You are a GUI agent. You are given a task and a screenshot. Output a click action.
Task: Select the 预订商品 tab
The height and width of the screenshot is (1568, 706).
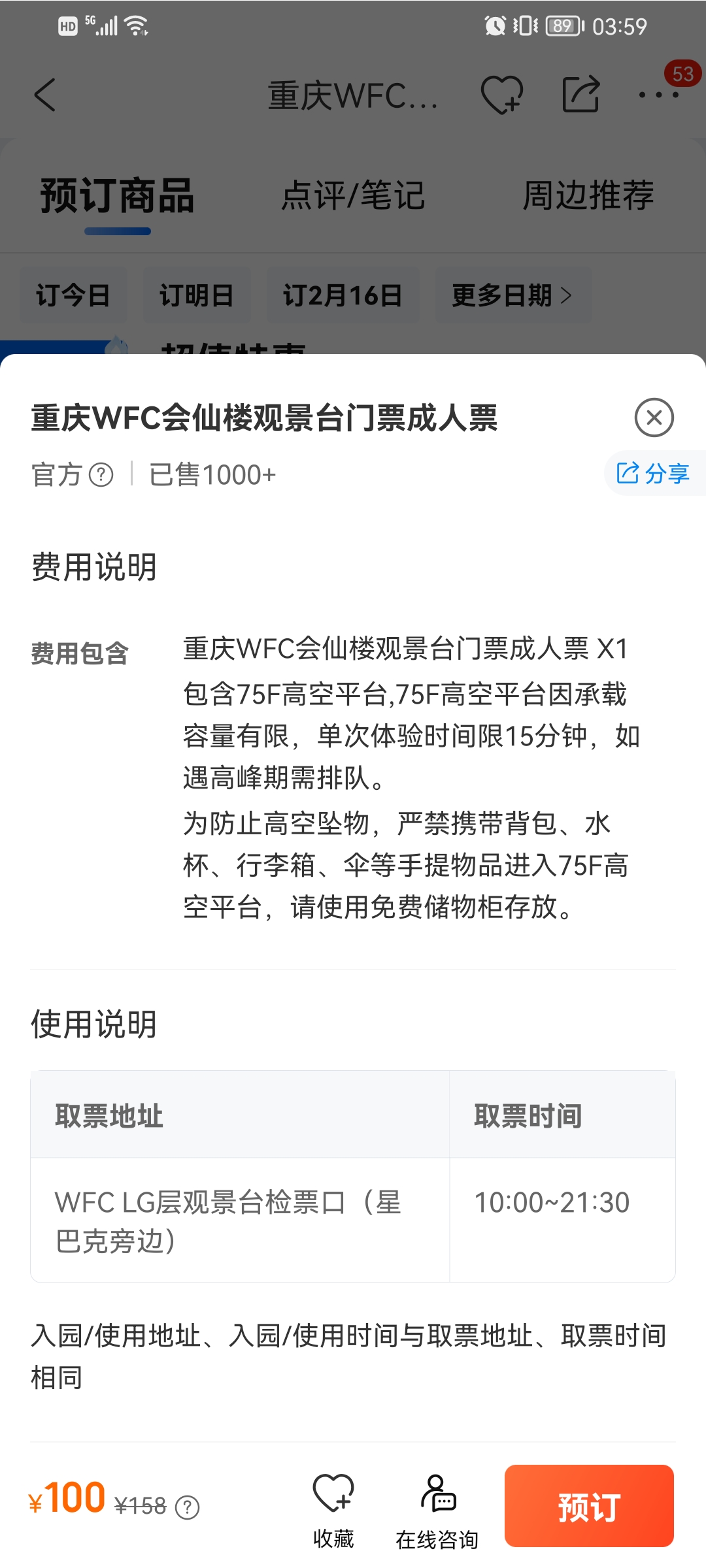coord(118,195)
